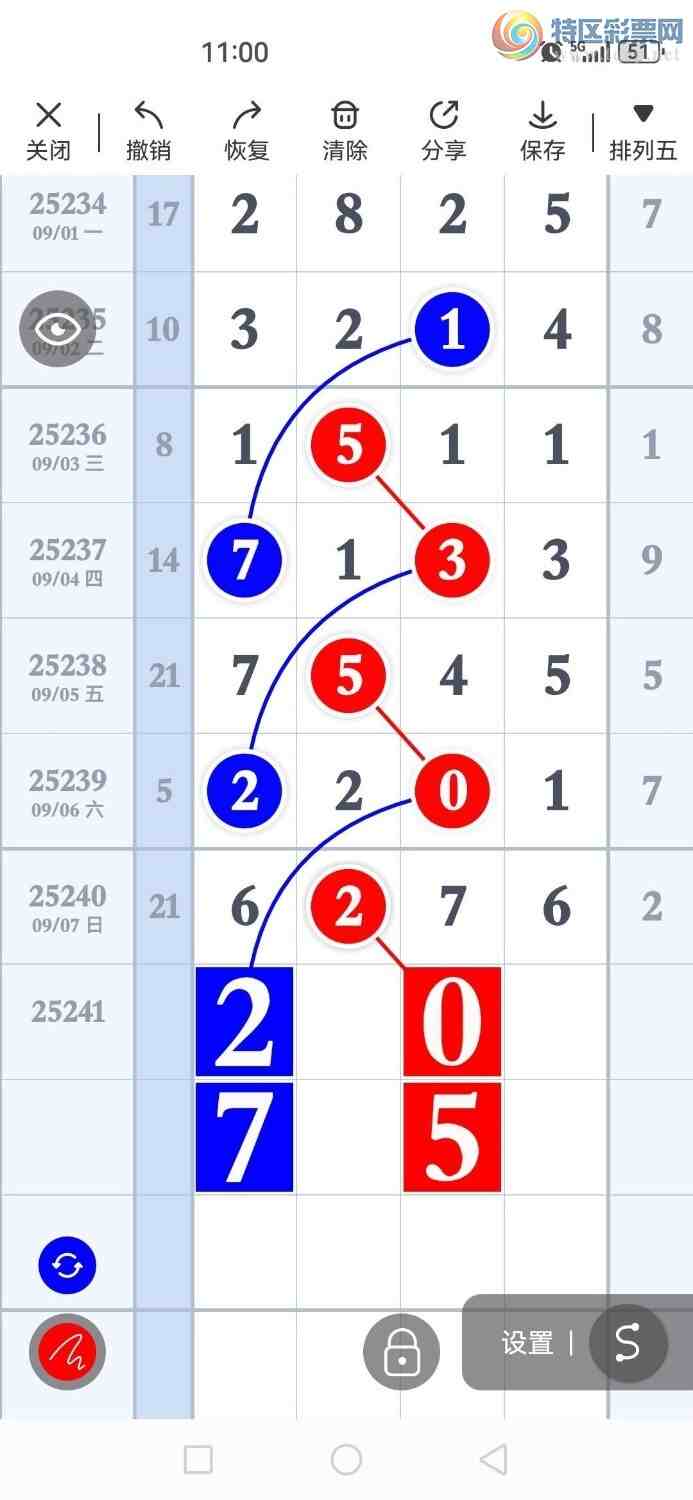
Task: Close the chart editor via 关闭
Action: 48,131
